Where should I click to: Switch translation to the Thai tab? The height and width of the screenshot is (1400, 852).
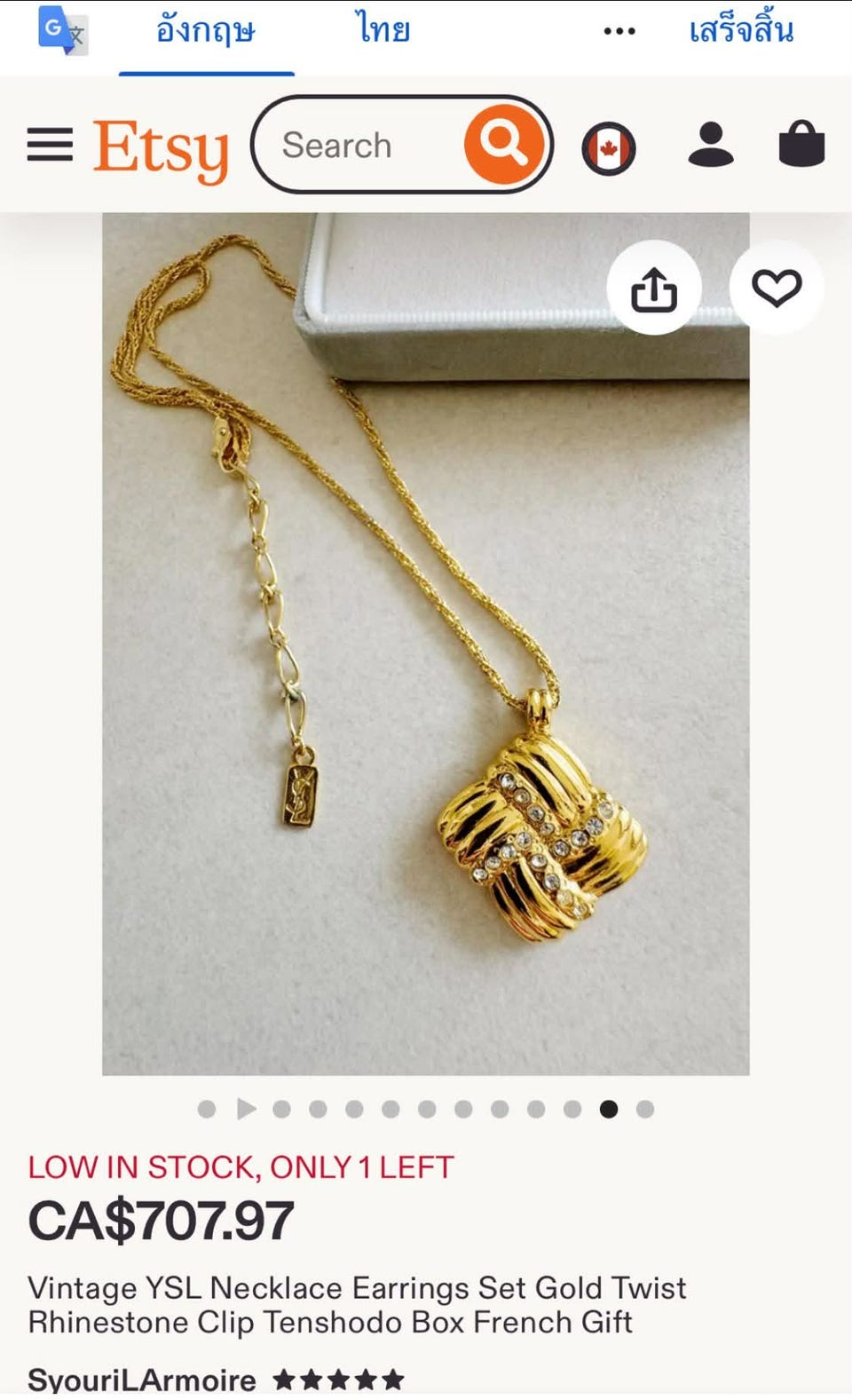tap(383, 29)
